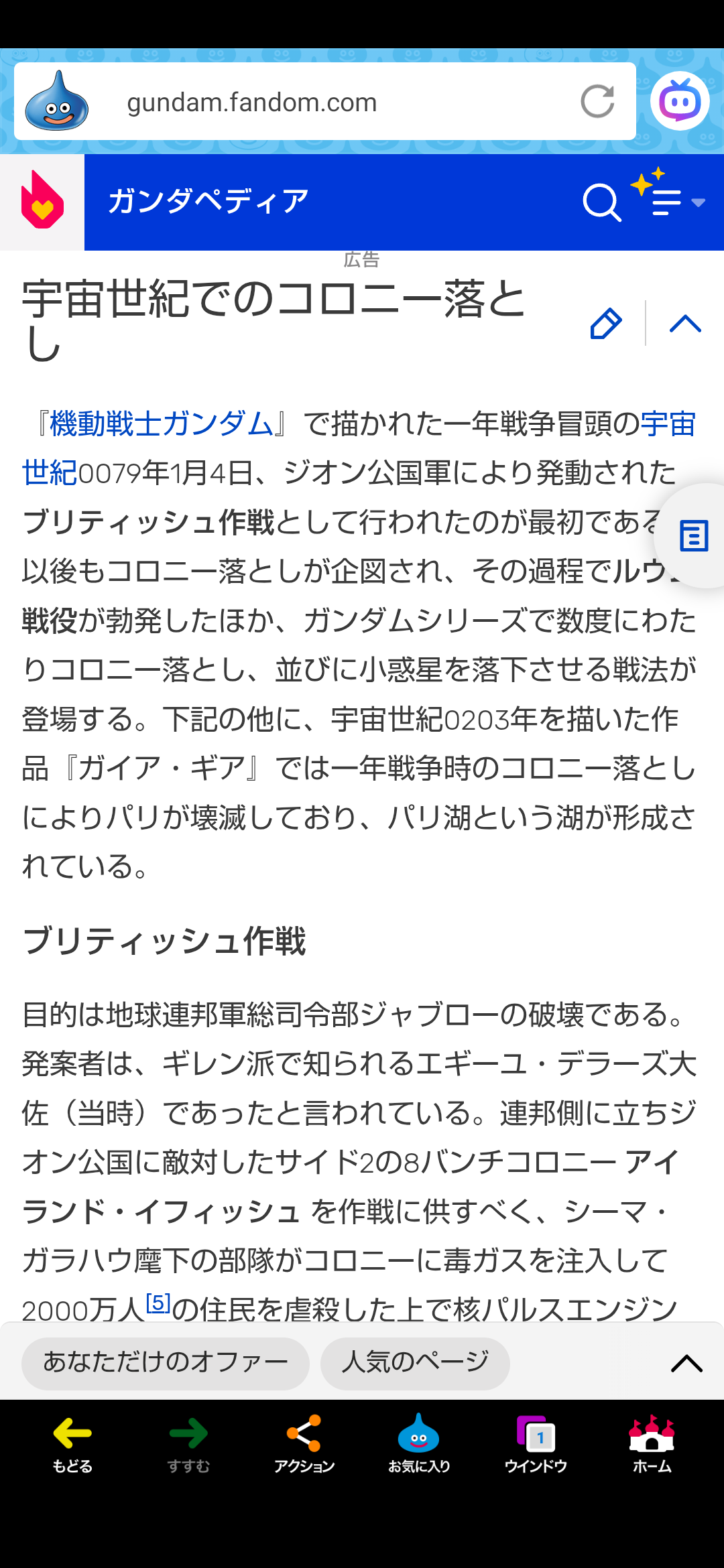Open reference footnote 5
The image size is (724, 1568).
coord(158,1303)
